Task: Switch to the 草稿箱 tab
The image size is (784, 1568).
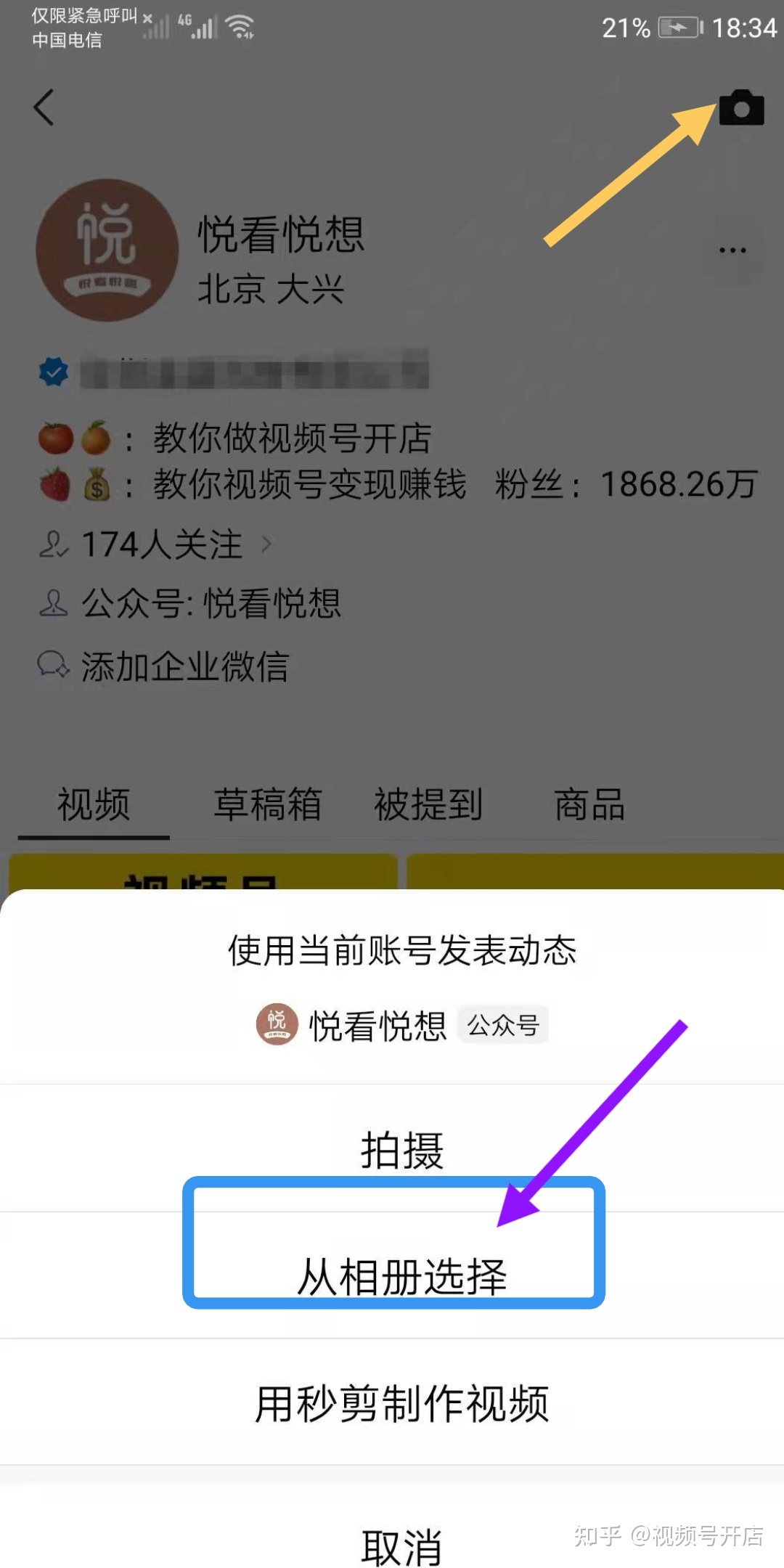Action: 267,804
